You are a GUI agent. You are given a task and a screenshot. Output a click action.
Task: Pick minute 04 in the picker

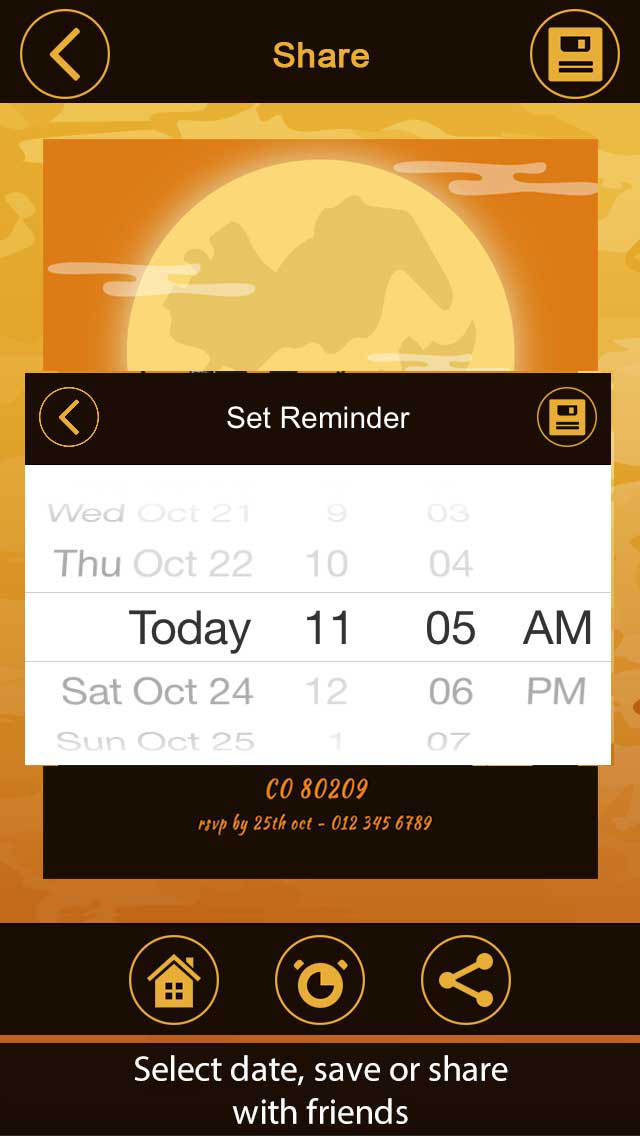point(451,564)
